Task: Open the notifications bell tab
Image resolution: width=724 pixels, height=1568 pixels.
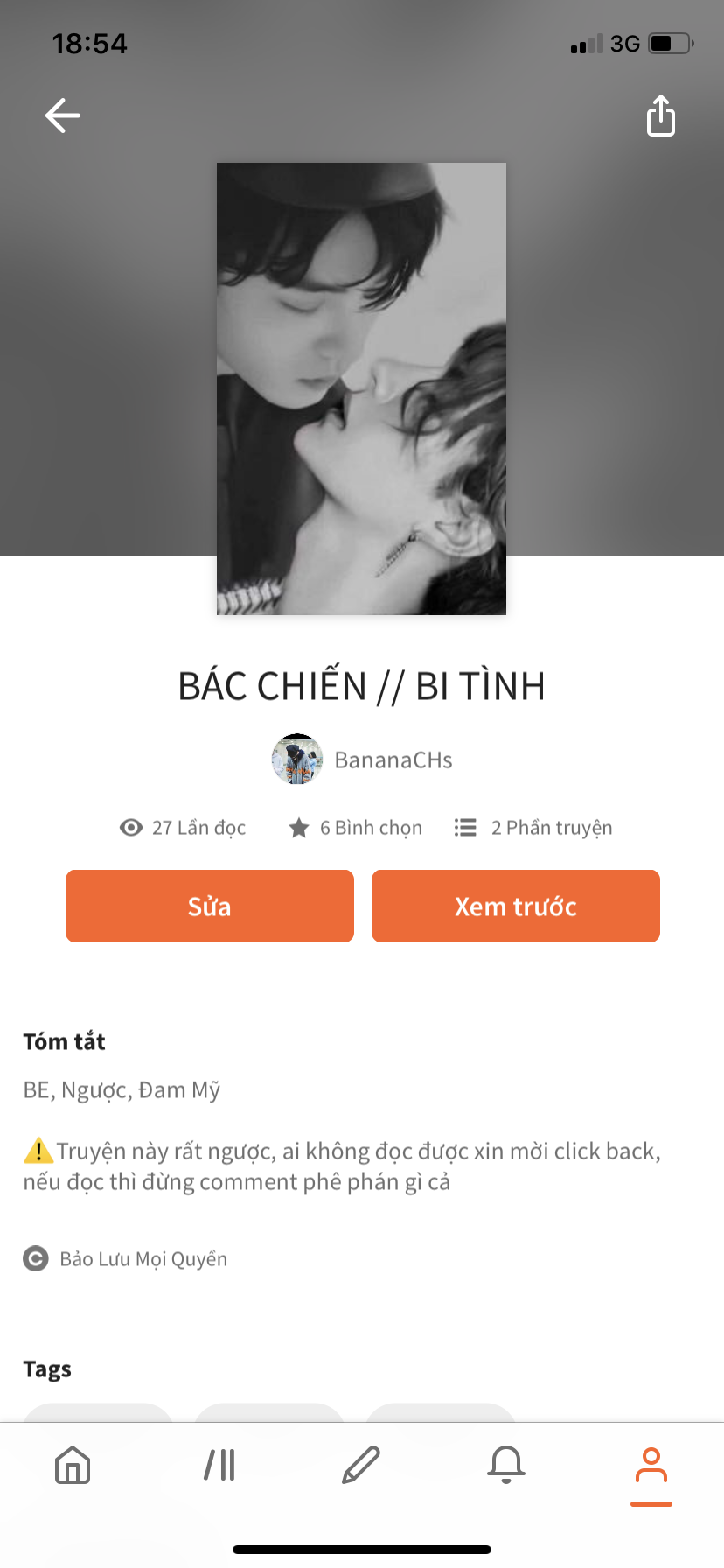Action: 506,1465
